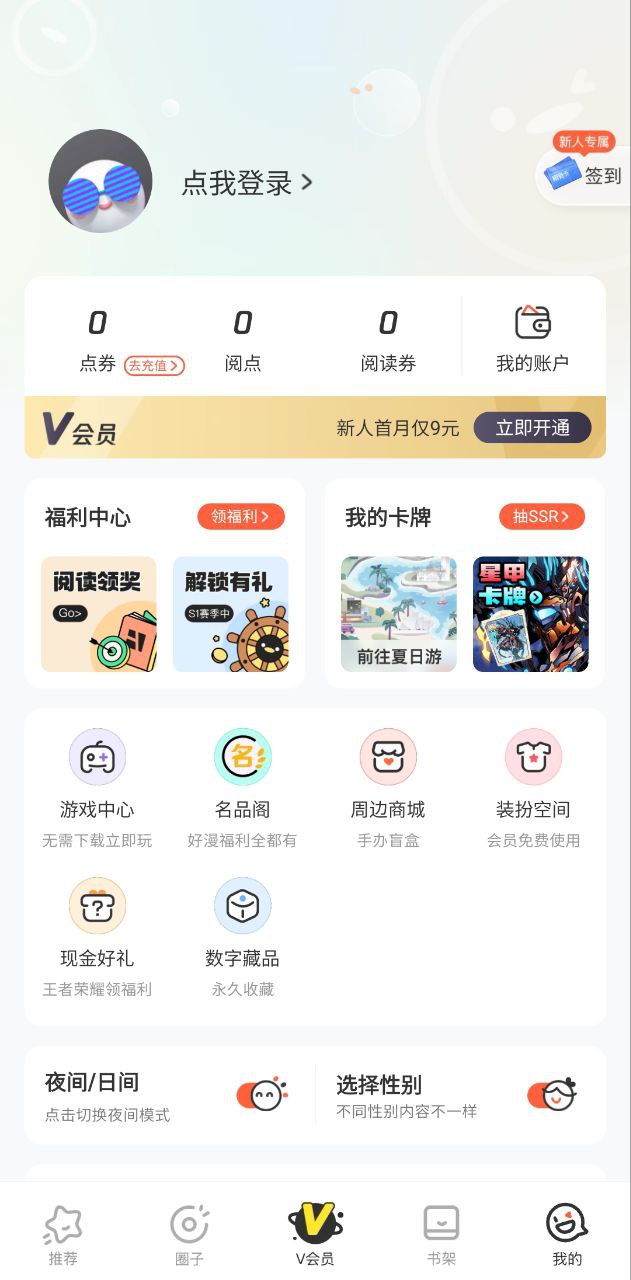Open 我的账户 wallet

pyautogui.click(x=532, y=340)
